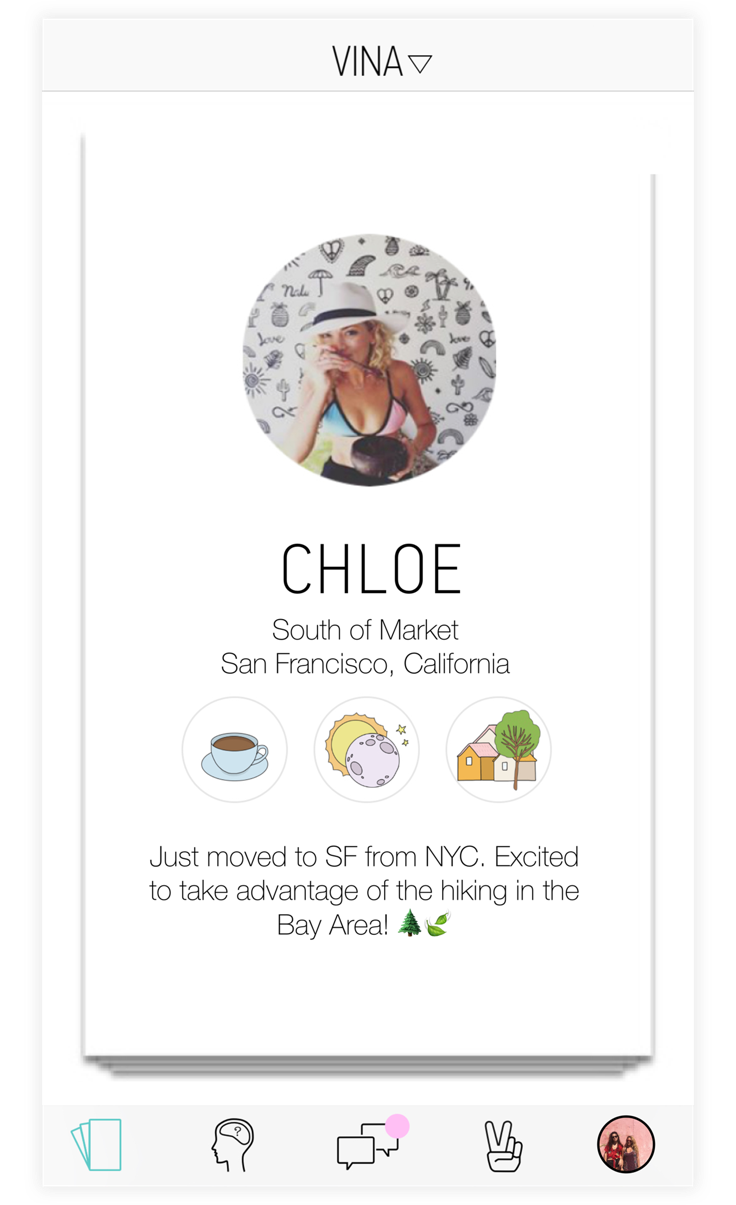
Task: Open the head with question mark quiz tab
Action: (x=233, y=1144)
